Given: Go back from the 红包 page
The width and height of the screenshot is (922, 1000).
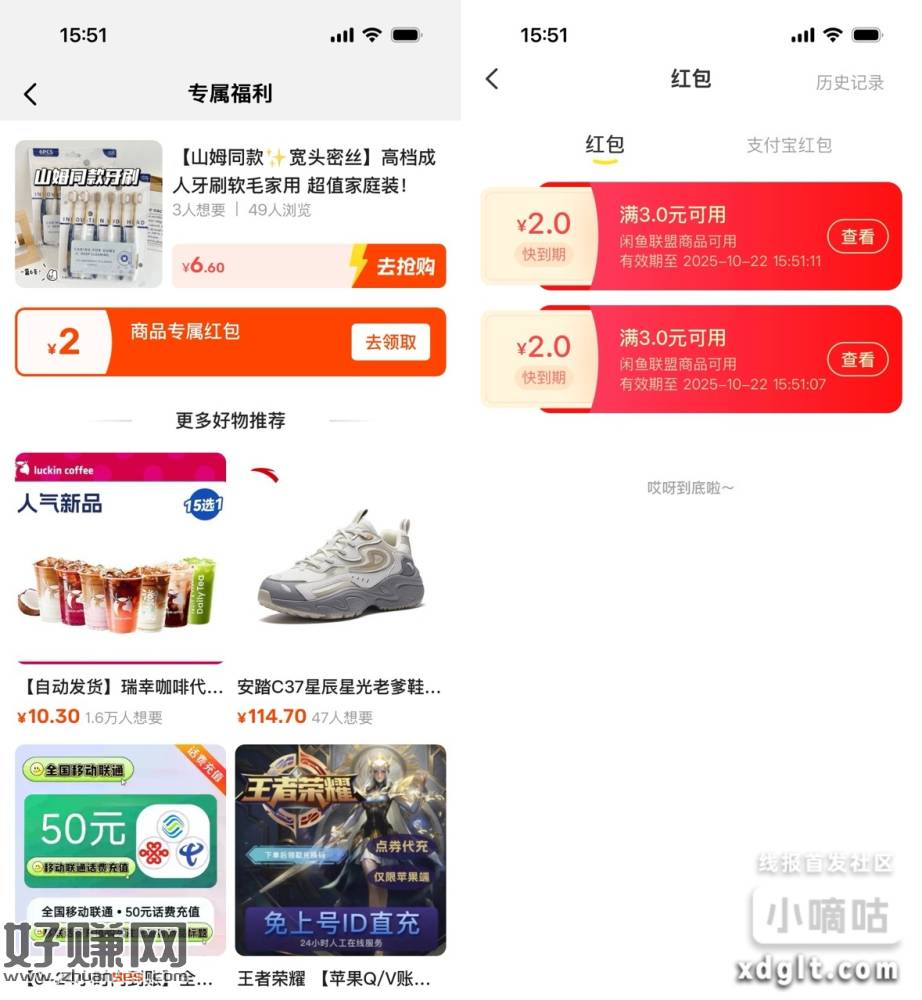Looking at the screenshot, I should [x=492, y=79].
